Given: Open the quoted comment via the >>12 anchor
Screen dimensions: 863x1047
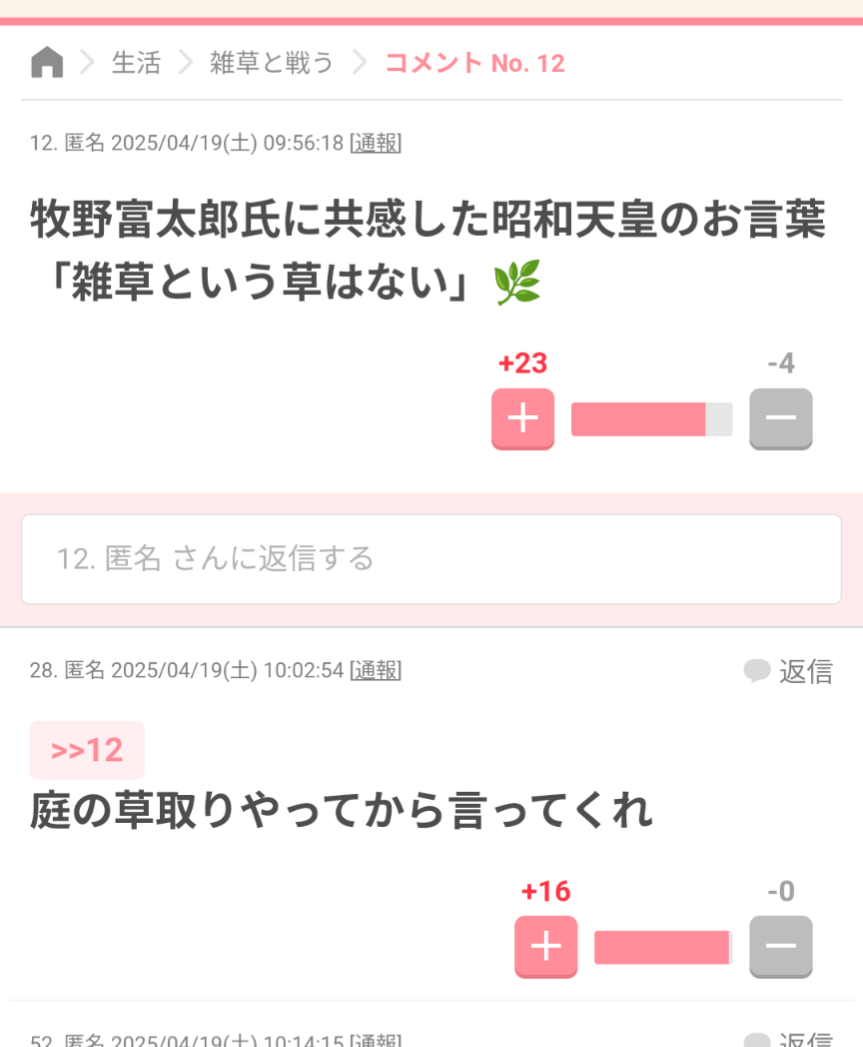Looking at the screenshot, I should tap(87, 748).
